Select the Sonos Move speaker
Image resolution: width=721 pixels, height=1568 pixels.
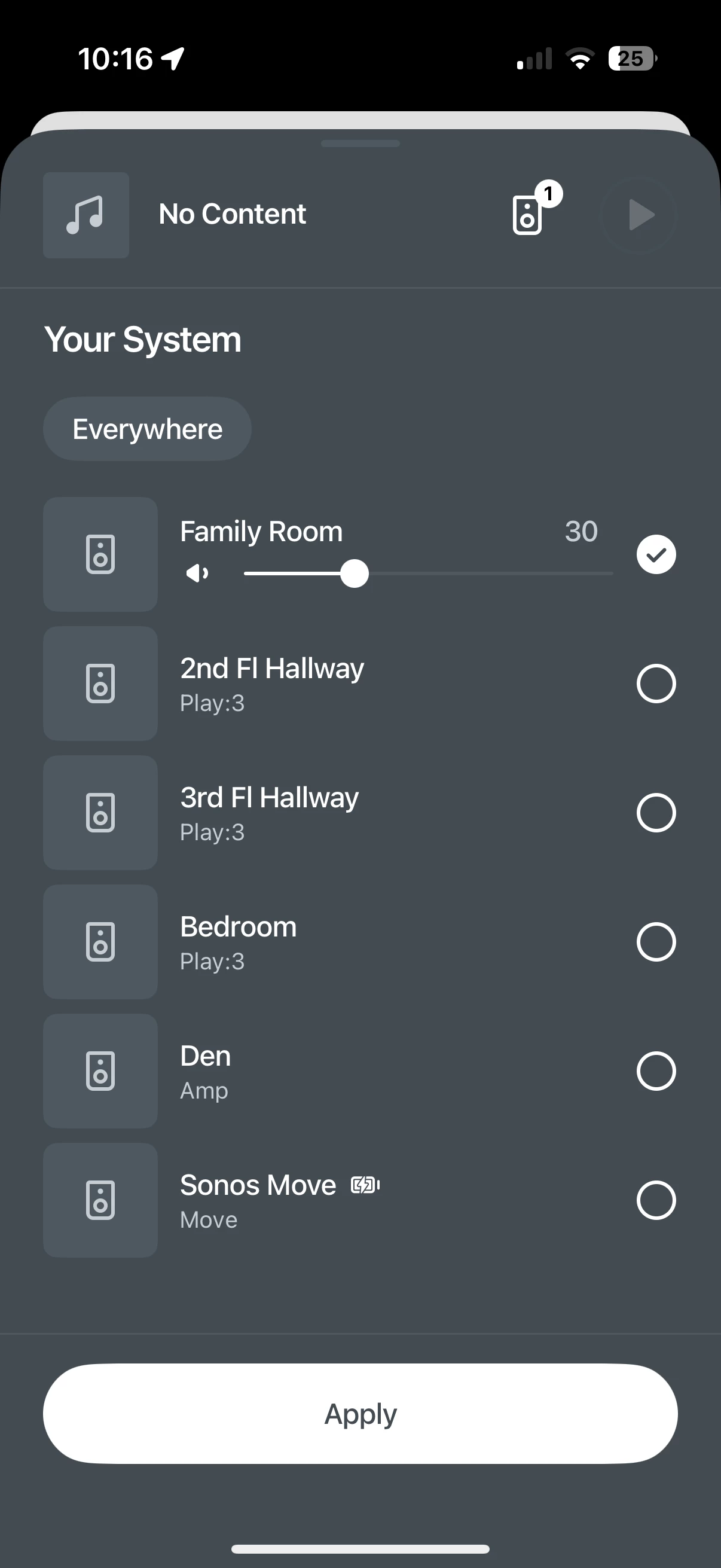(656, 1200)
